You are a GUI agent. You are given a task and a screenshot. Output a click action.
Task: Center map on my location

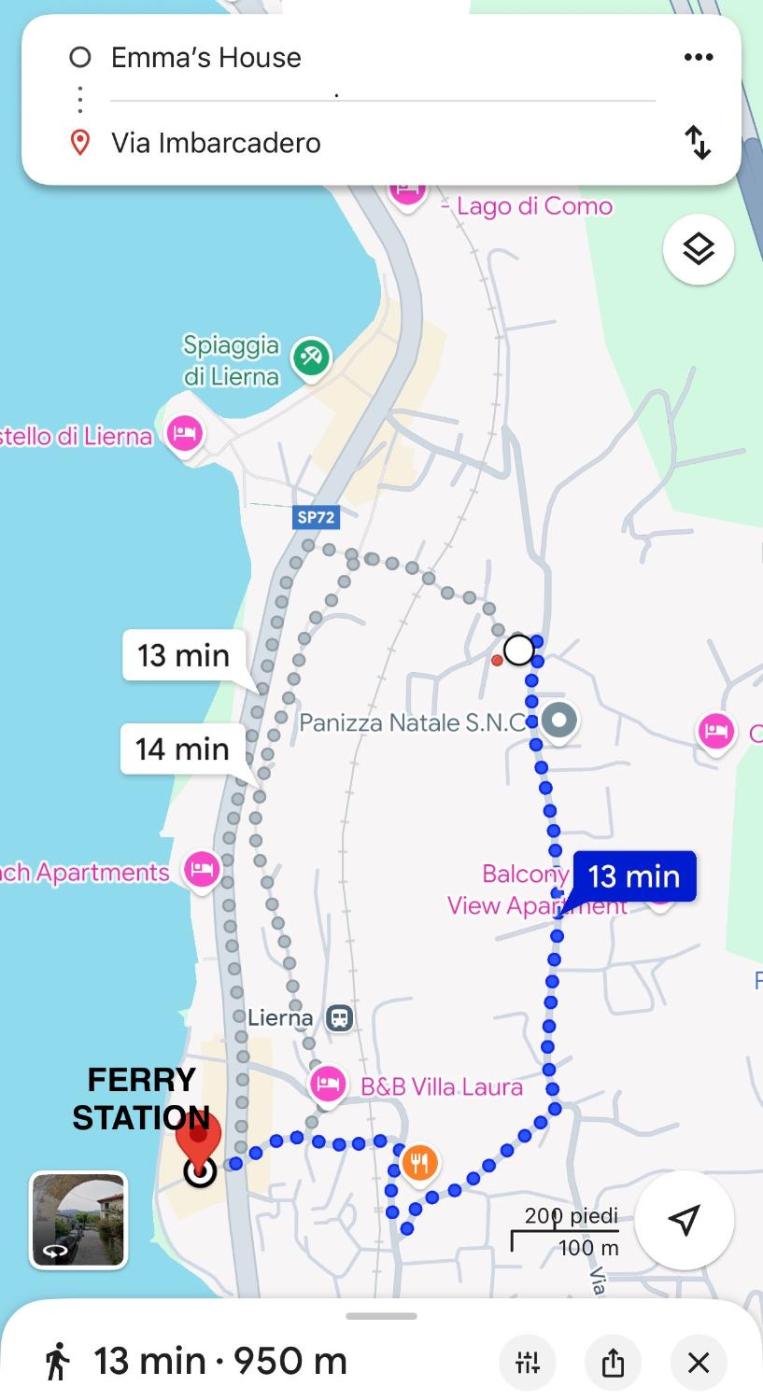tap(684, 1219)
